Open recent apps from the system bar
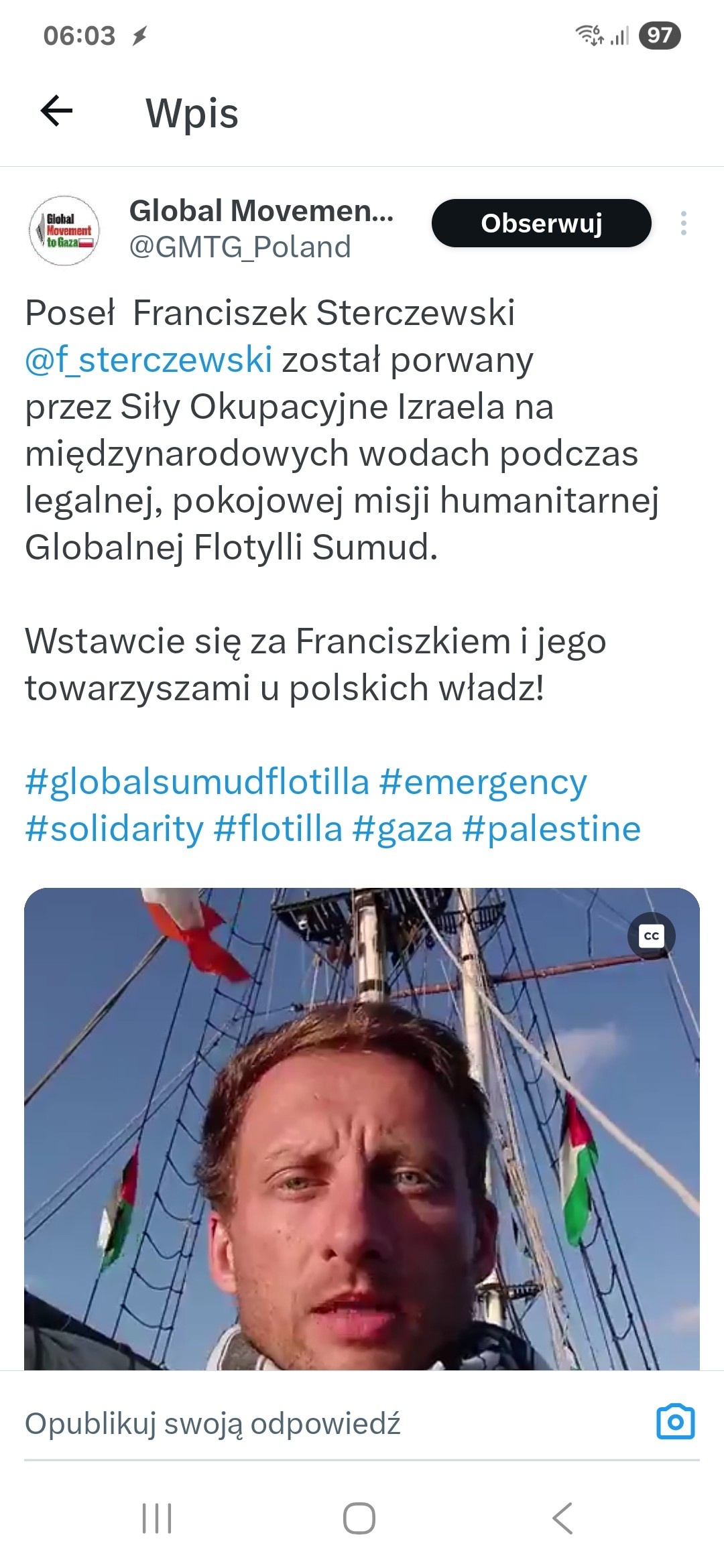Viewport: 724px width, 1568px height. tap(157, 1518)
